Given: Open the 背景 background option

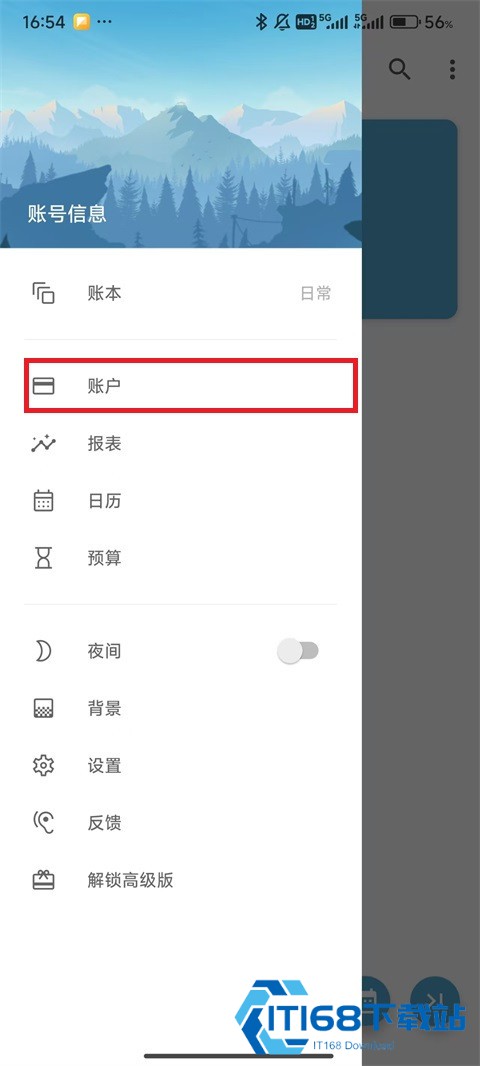Looking at the screenshot, I should pyautogui.click(x=181, y=708).
